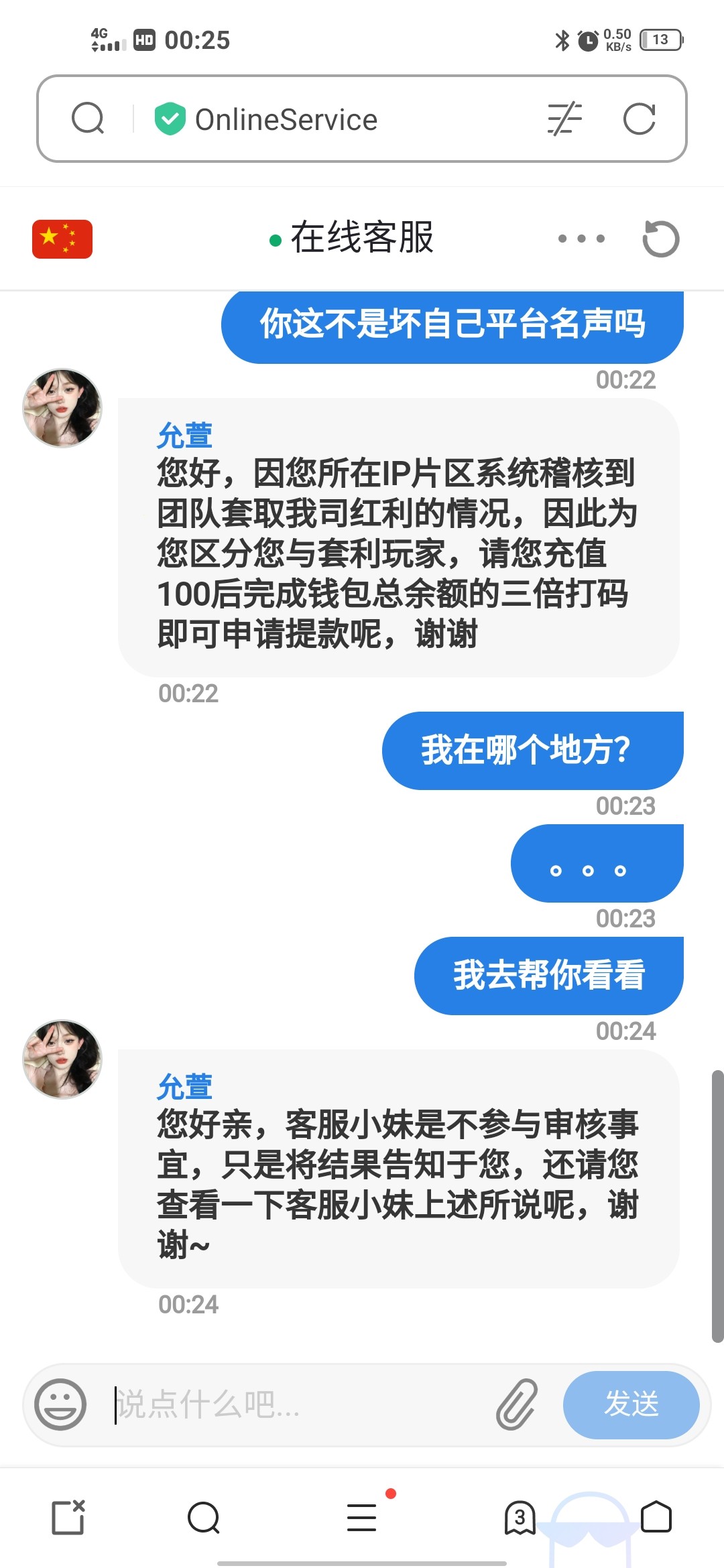Tap the 发送 send button
Screen dimensions: 724x1568
tap(631, 1404)
